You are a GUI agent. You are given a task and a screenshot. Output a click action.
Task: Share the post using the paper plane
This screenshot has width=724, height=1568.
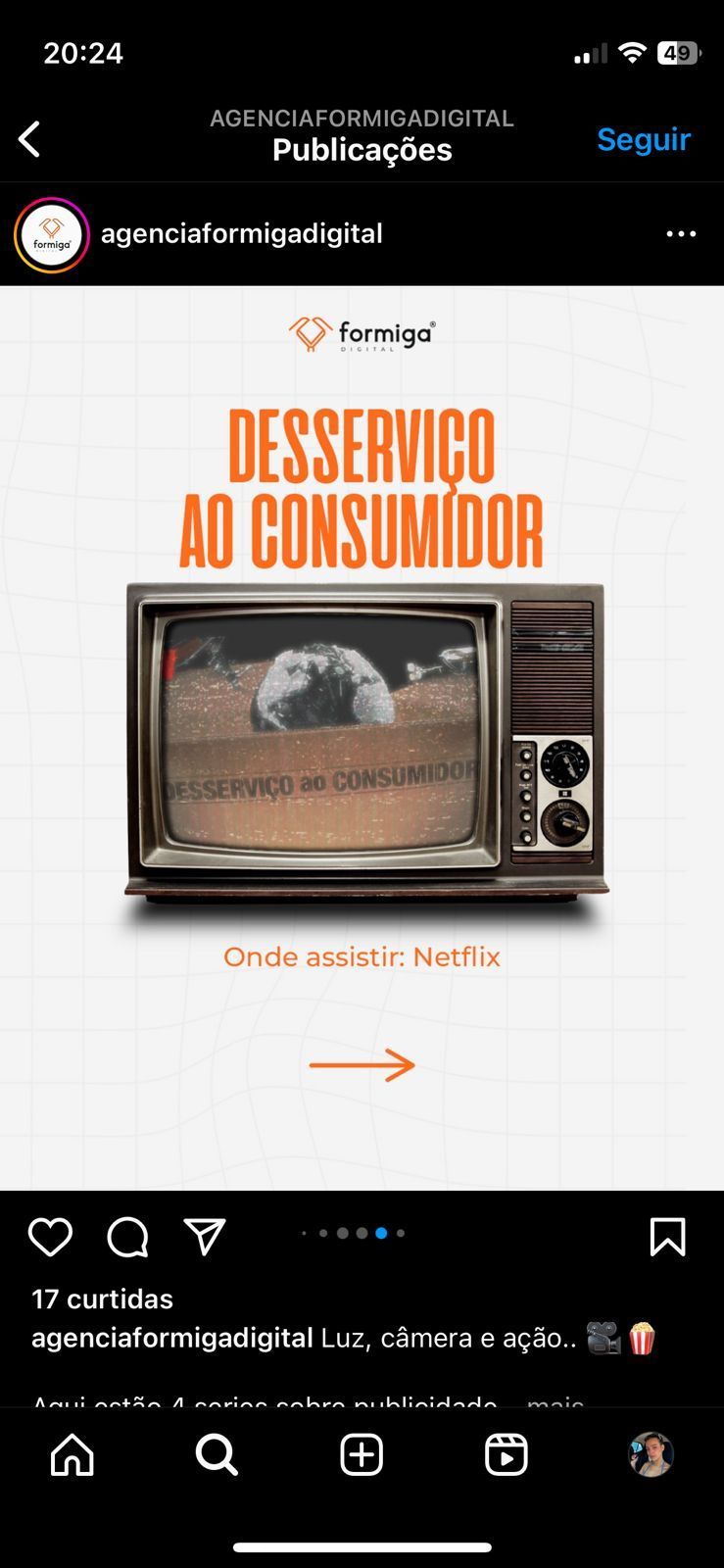[x=205, y=1237]
